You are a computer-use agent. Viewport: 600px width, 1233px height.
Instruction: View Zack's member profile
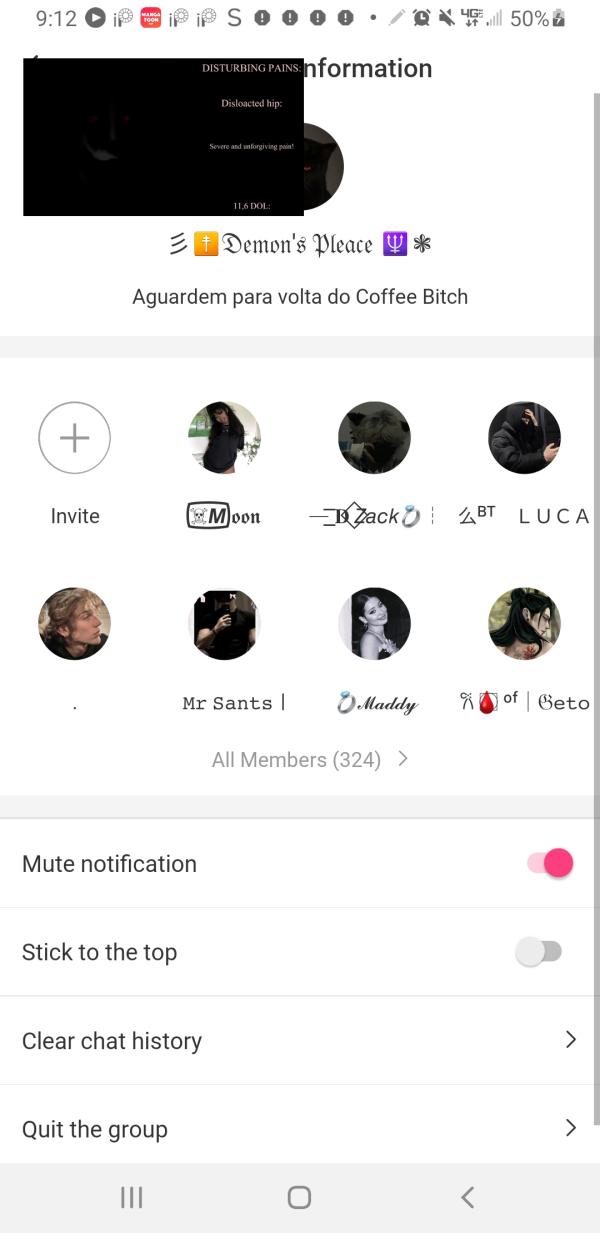click(374, 438)
